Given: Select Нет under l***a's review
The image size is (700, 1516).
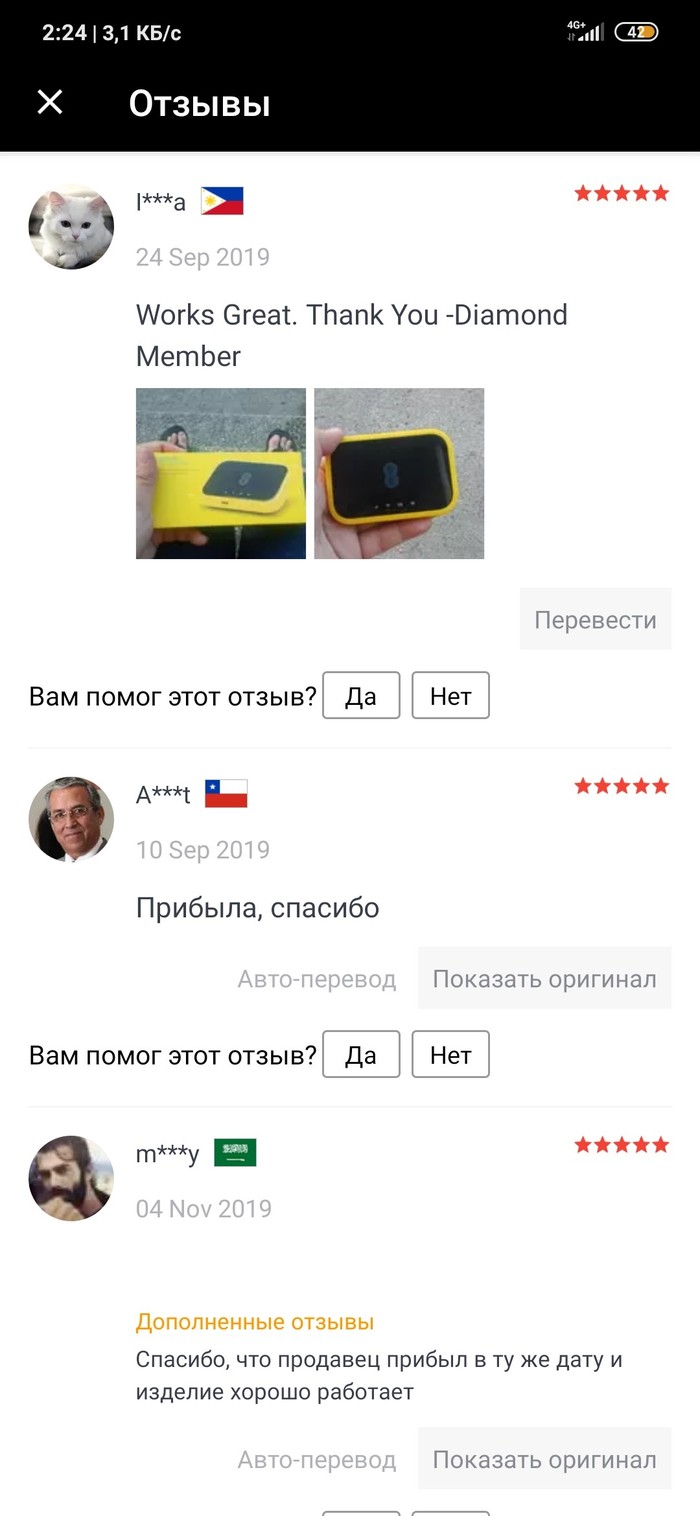Looking at the screenshot, I should click(x=450, y=695).
